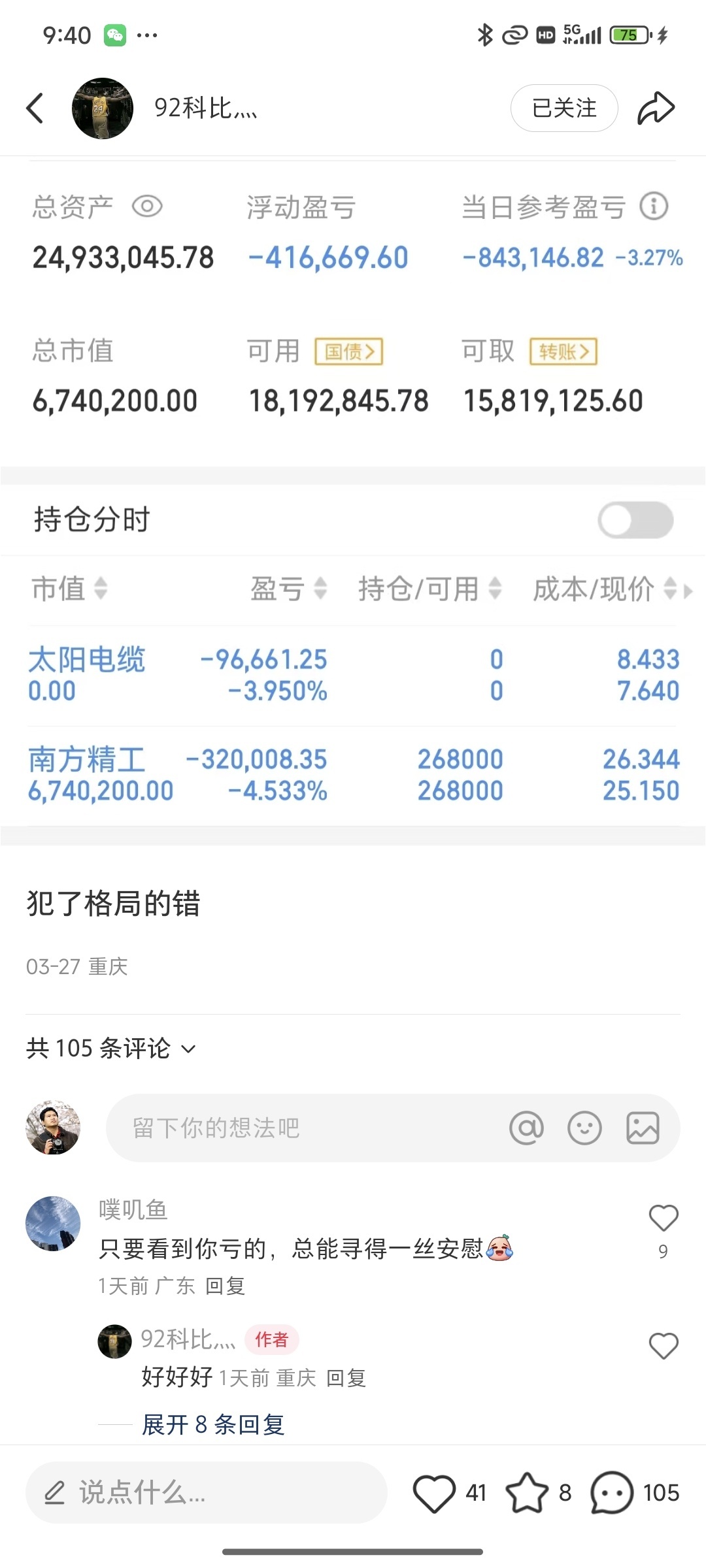Expand 展开 8 条回复 replies

coord(213,1424)
